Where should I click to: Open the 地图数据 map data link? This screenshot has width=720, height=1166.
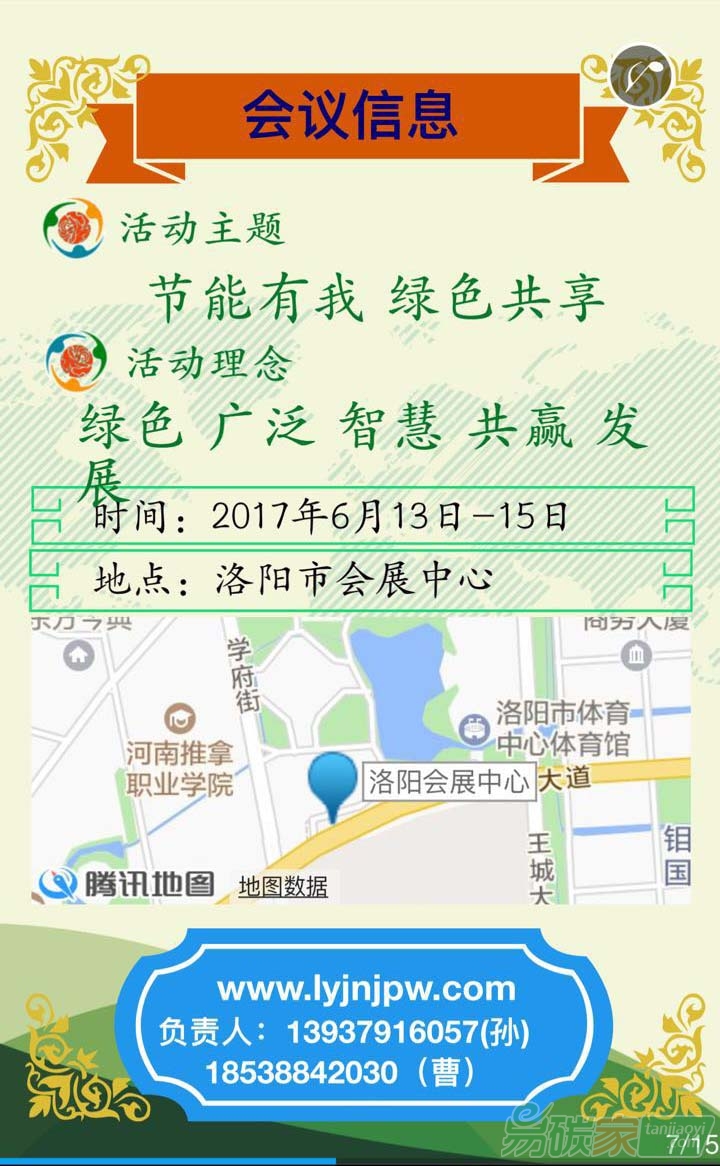(x=283, y=886)
